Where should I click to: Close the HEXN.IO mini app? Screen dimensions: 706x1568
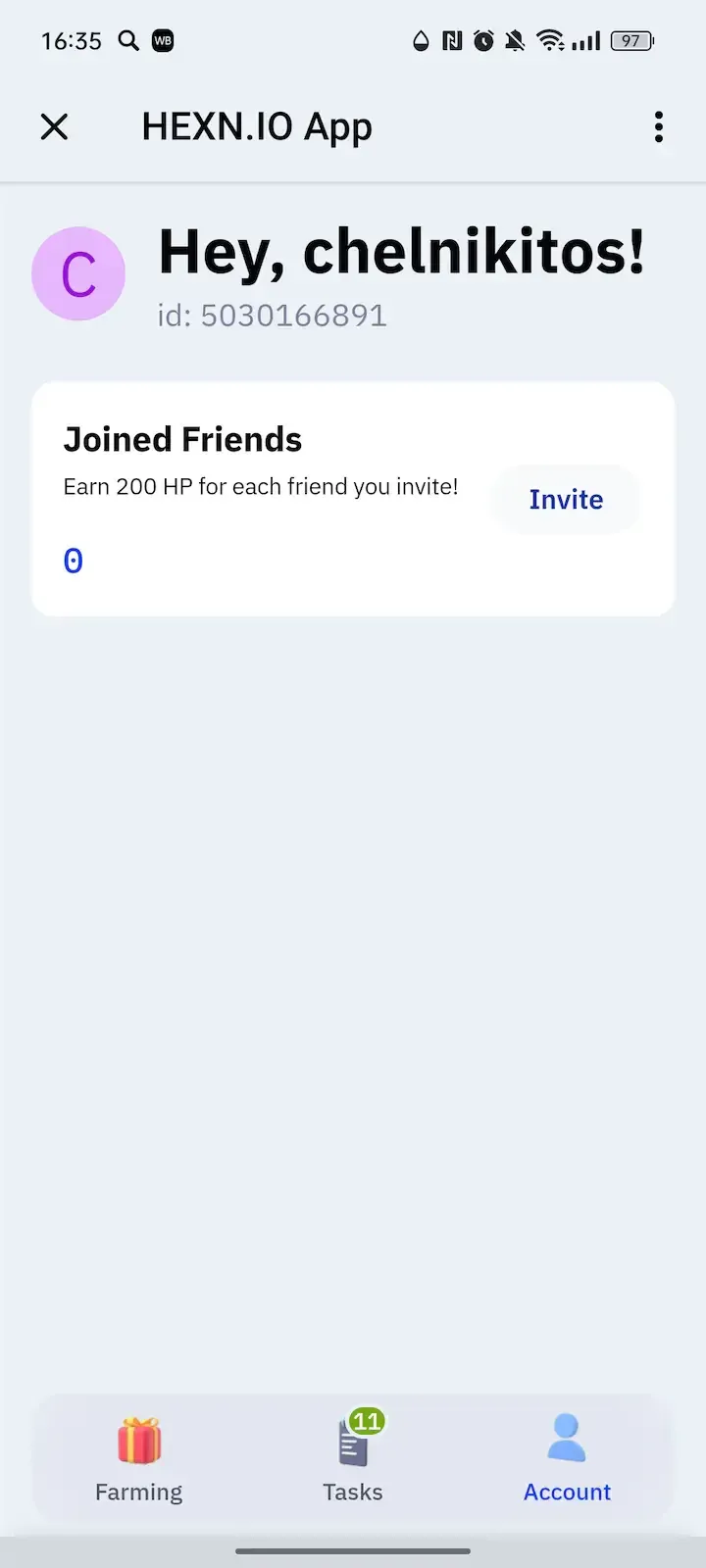tap(54, 126)
